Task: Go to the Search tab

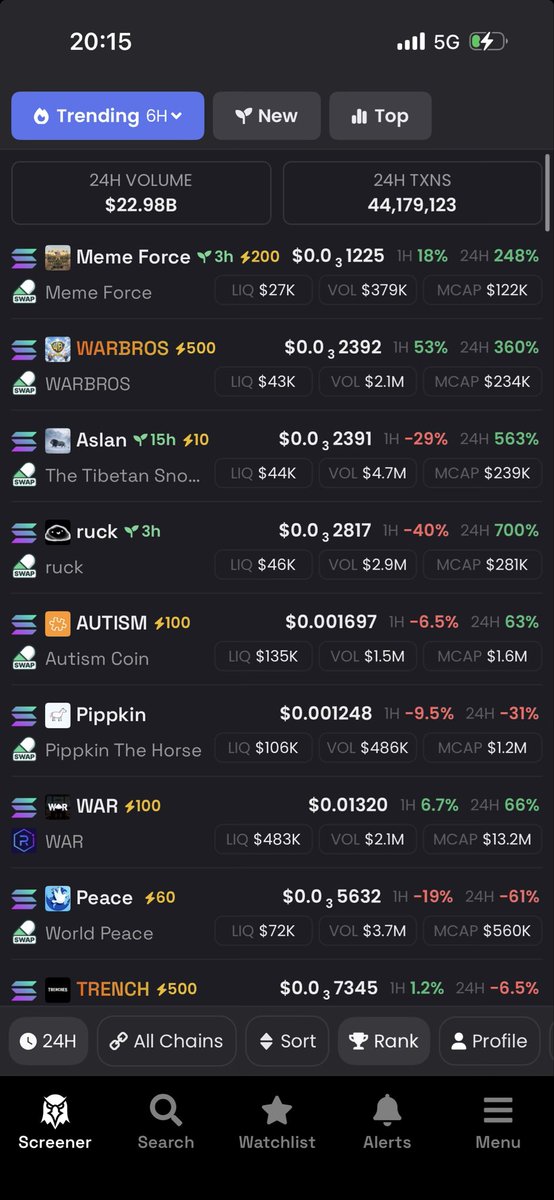Action: [x=166, y=1122]
